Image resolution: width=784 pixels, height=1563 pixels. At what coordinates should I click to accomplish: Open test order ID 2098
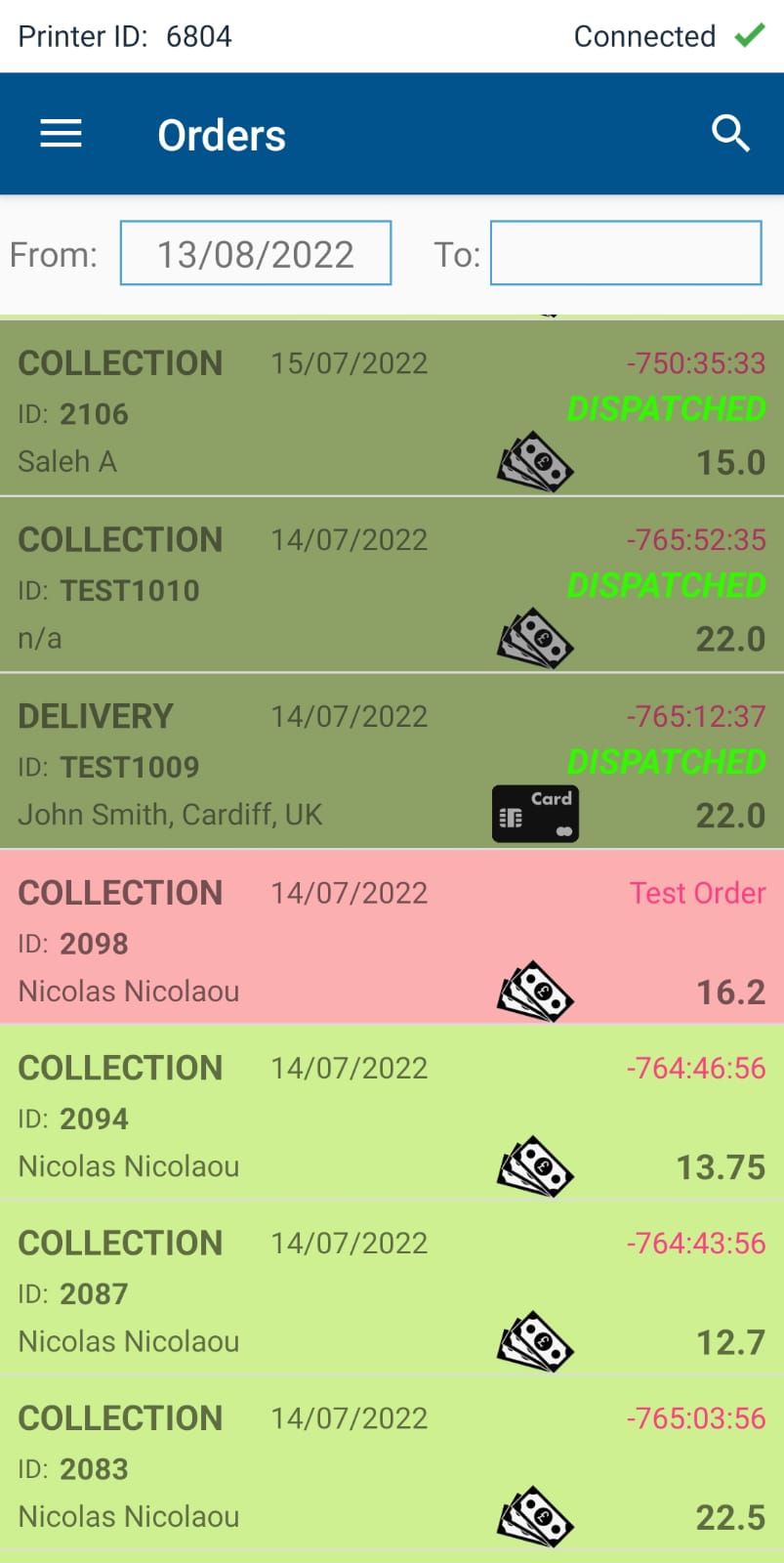pyautogui.click(x=392, y=937)
